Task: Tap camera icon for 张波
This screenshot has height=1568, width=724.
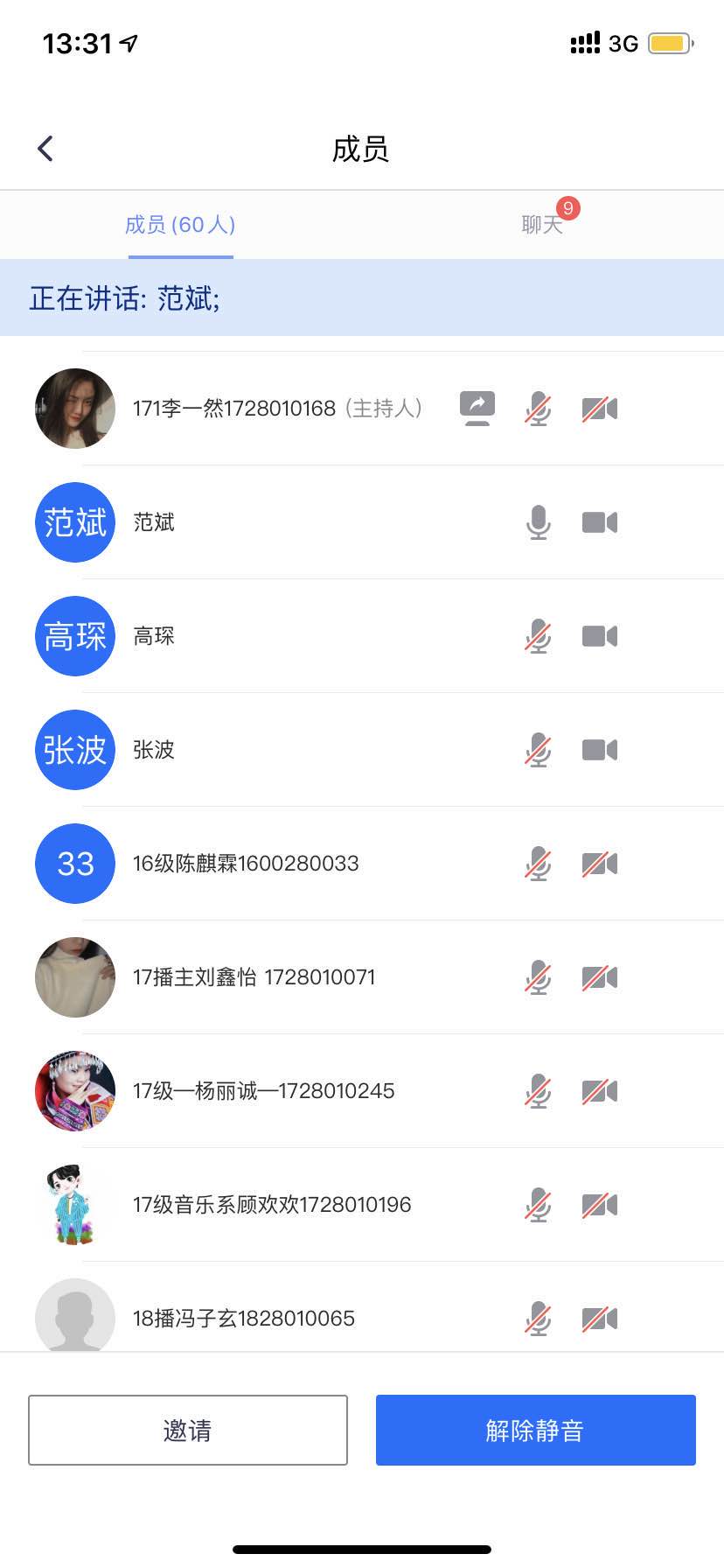Action: click(x=600, y=750)
